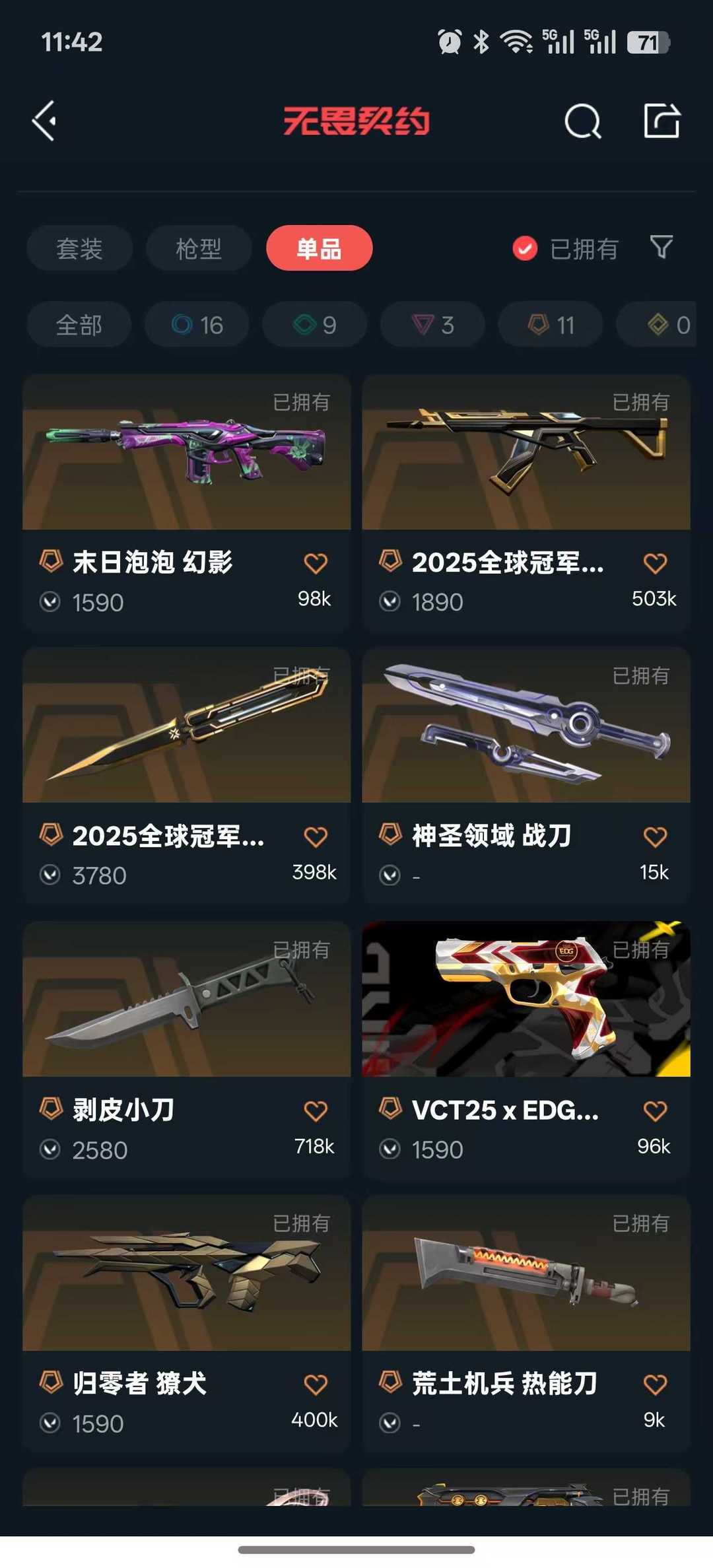Viewport: 713px width, 1568px height.
Task: Select the pink tier filter showing 3
Action: [x=432, y=324]
